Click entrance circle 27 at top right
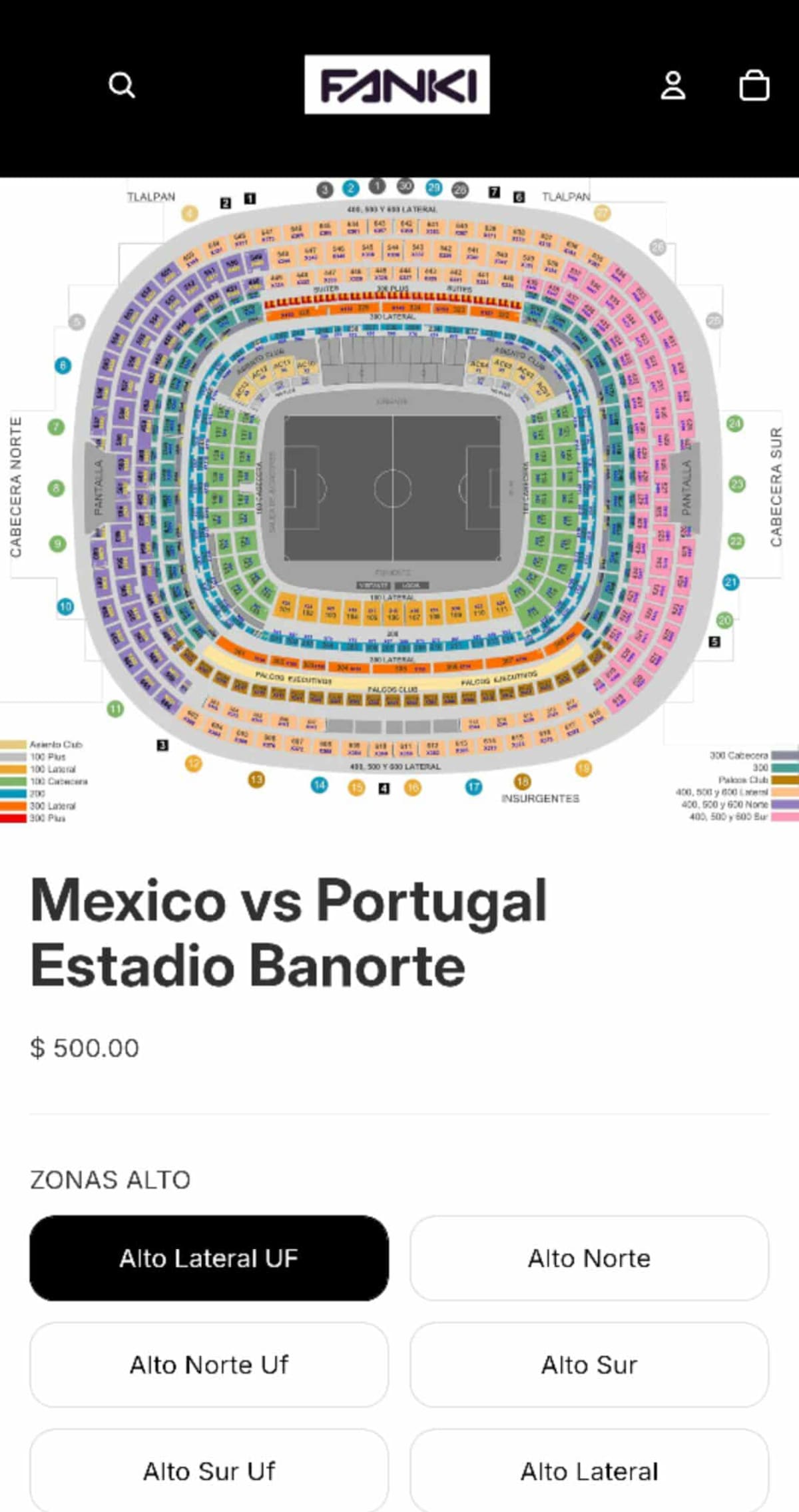The height and width of the screenshot is (1512, 799). [x=603, y=212]
